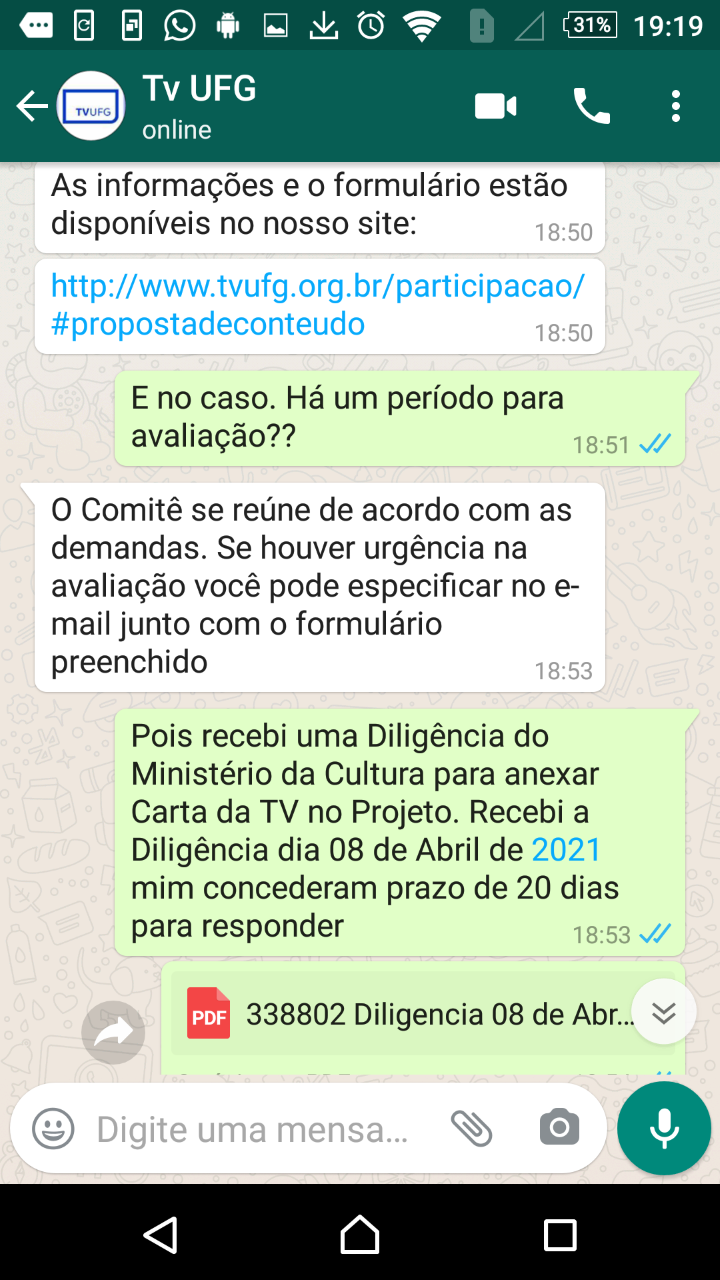Forward the PDF document message
Screen dimensions: 720x1280
click(114, 1033)
